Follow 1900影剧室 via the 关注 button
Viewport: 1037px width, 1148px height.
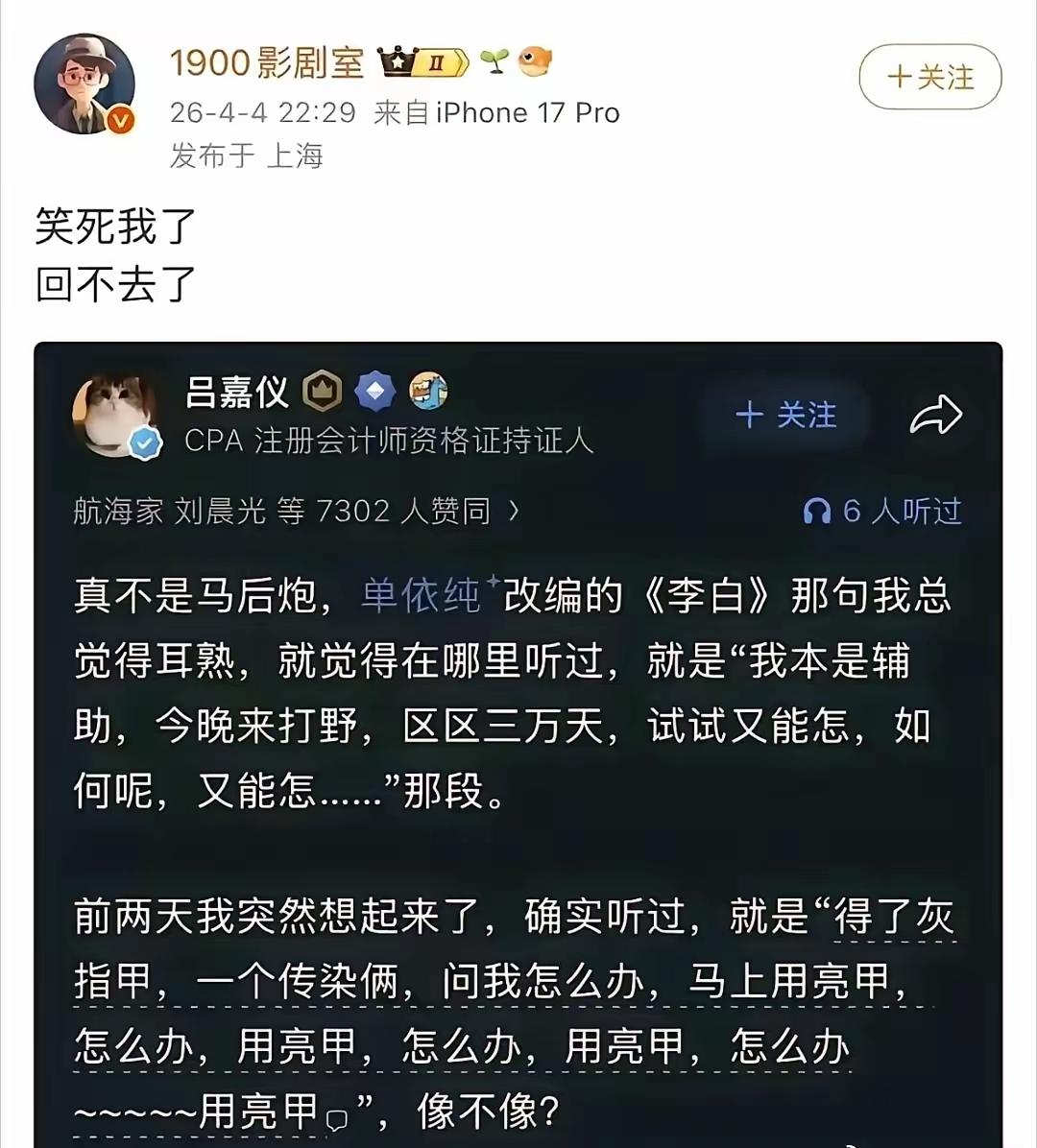tap(928, 79)
